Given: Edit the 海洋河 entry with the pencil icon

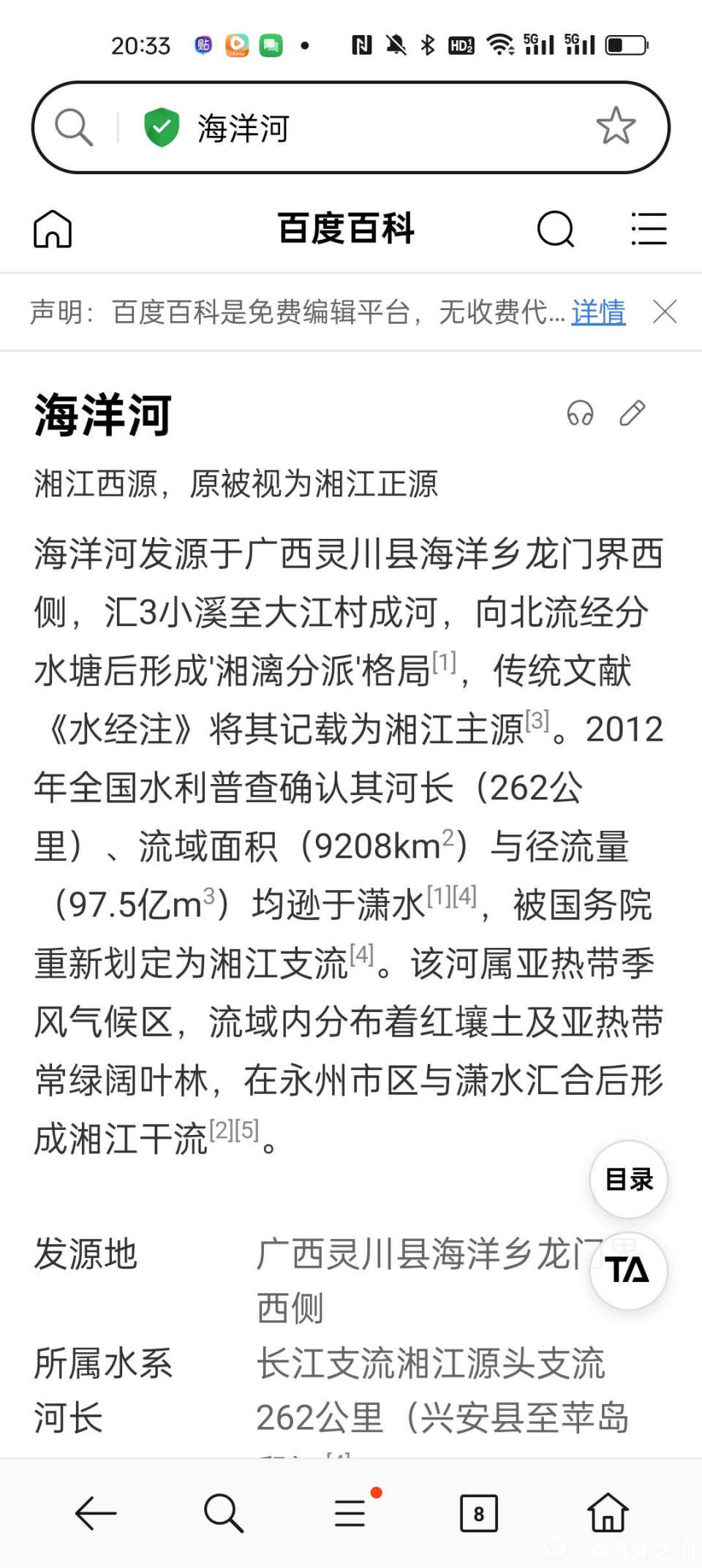Looking at the screenshot, I should click(633, 413).
